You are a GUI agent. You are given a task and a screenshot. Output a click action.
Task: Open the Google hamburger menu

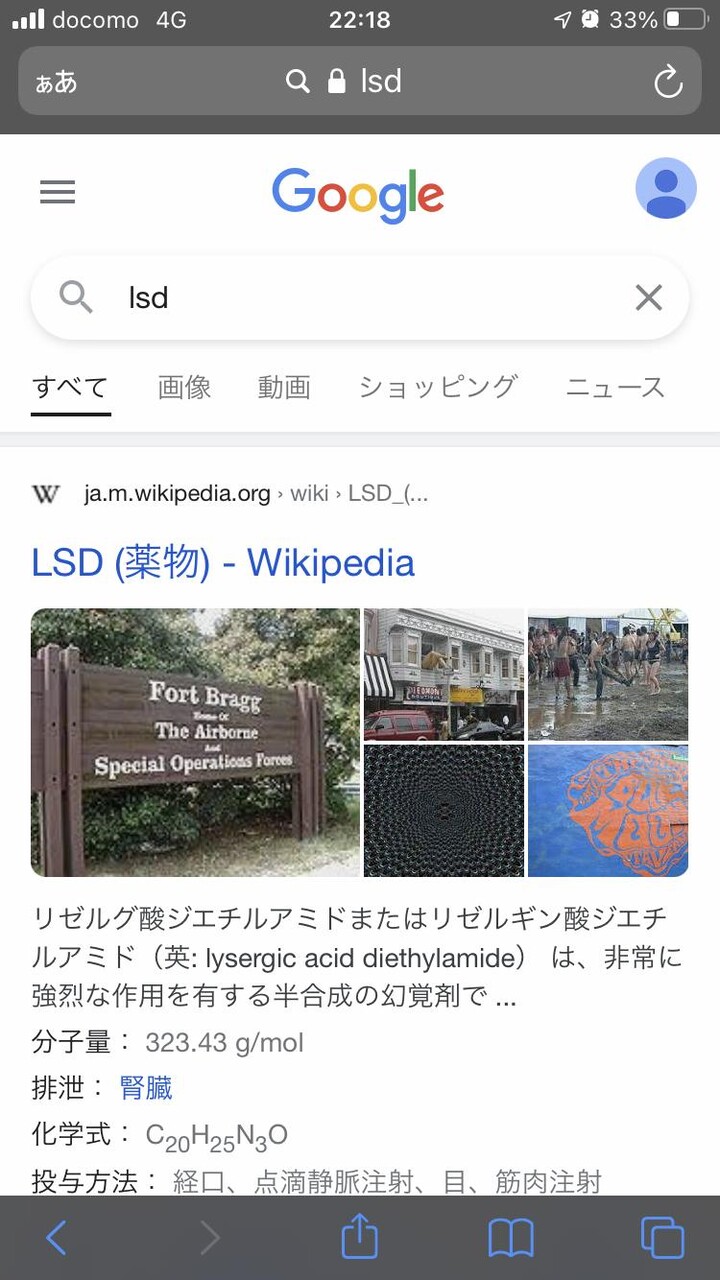(x=57, y=192)
